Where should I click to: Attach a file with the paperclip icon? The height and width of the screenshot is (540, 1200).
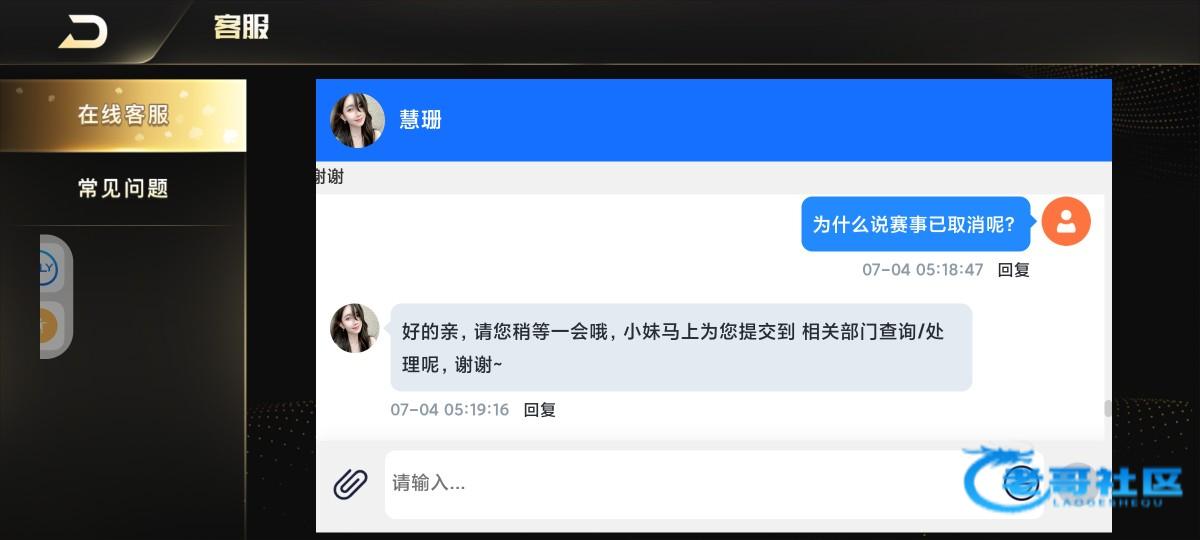350,484
